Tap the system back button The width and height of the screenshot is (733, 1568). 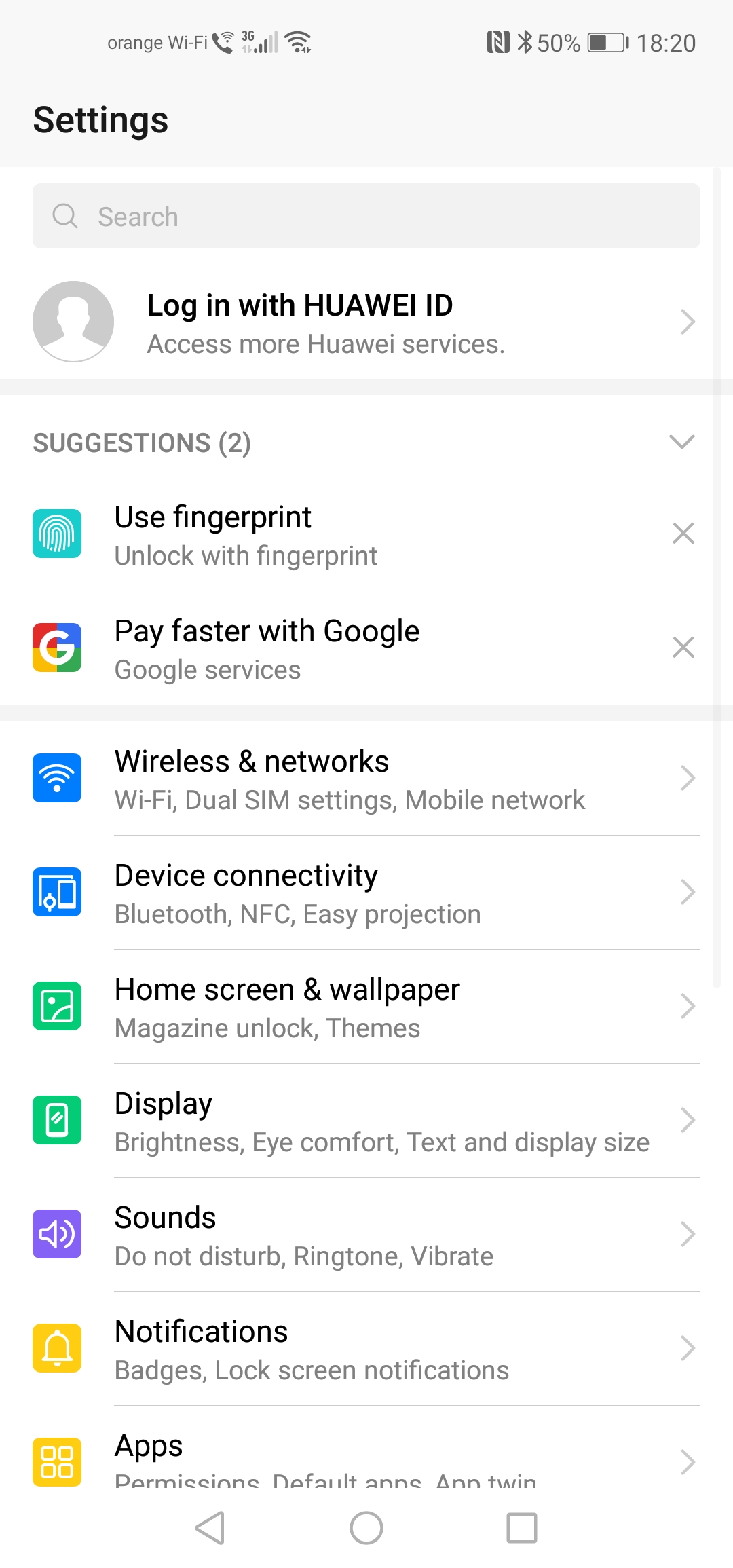(210, 1528)
